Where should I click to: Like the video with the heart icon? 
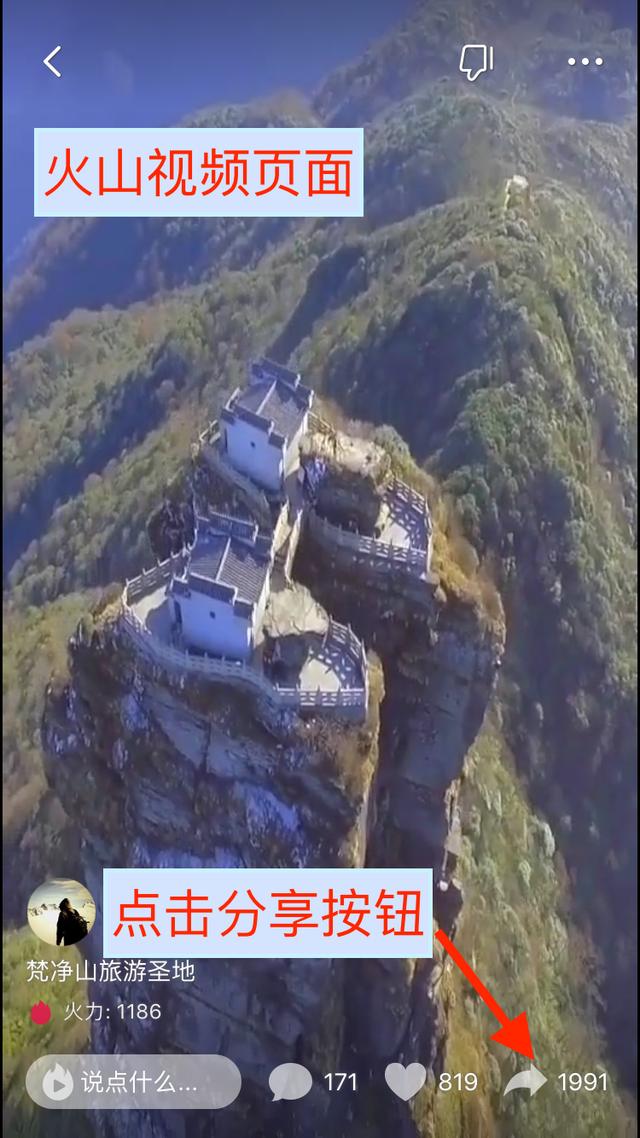[x=405, y=1081]
